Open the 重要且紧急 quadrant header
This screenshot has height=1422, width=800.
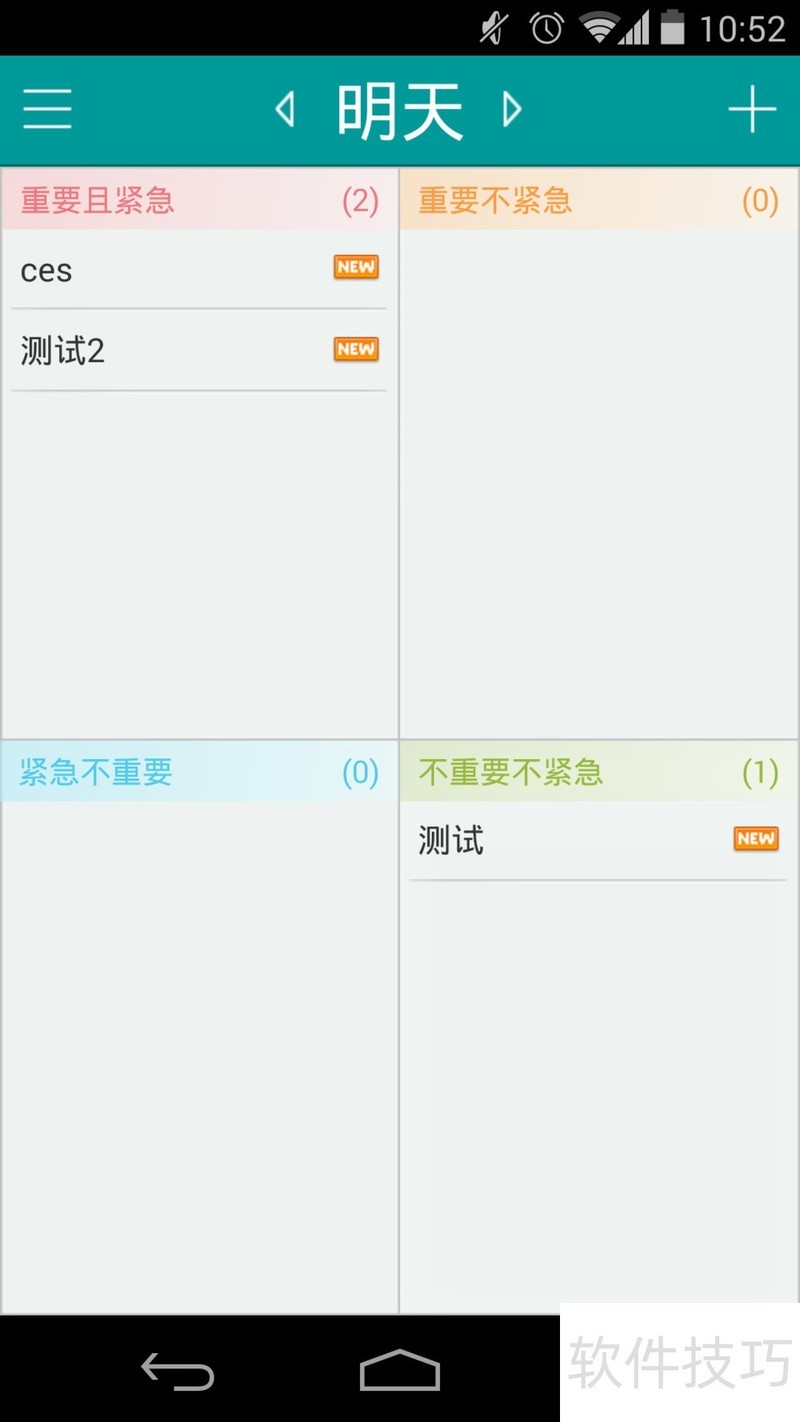(198, 201)
